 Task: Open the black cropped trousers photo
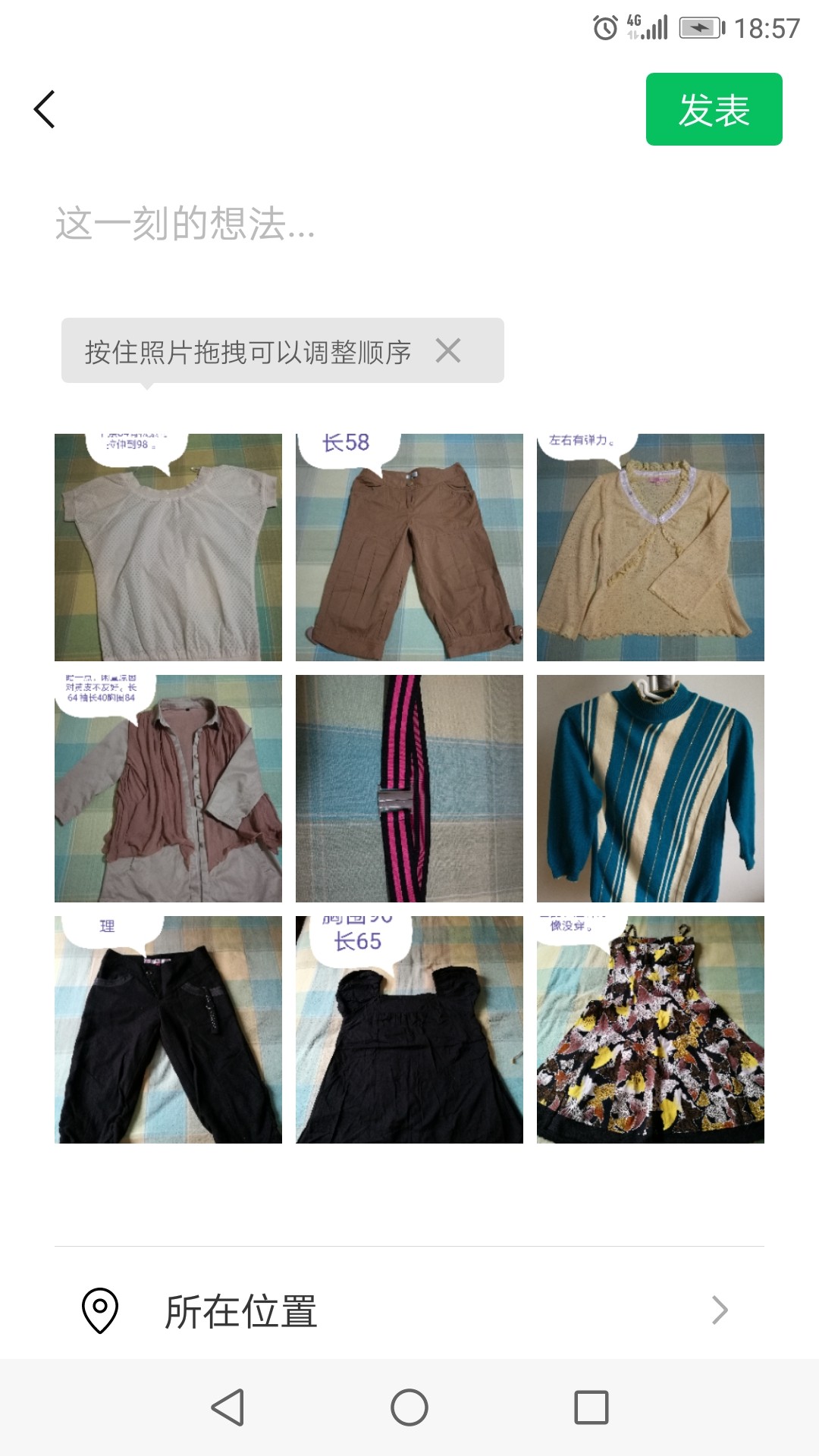click(x=168, y=1030)
